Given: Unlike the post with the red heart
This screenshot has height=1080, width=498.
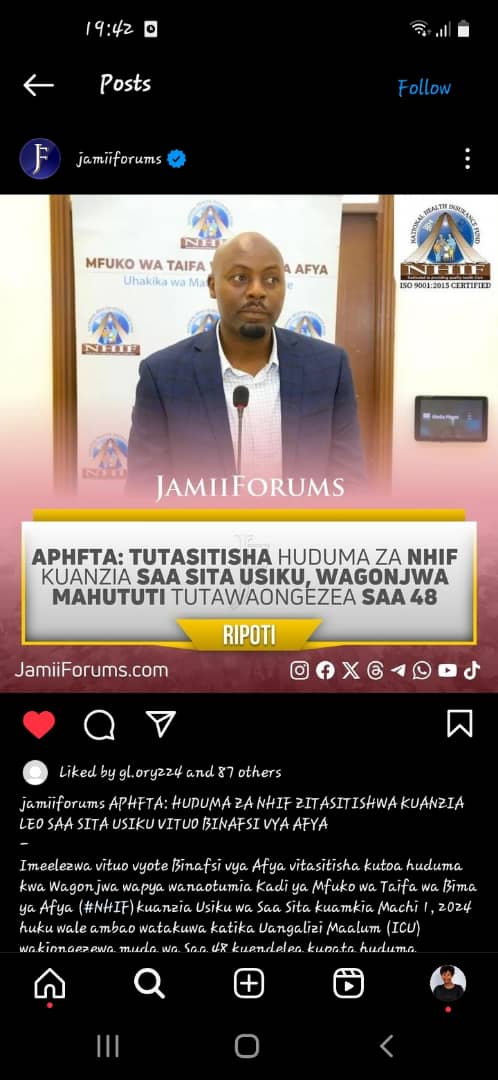Looking at the screenshot, I should click(39, 725).
